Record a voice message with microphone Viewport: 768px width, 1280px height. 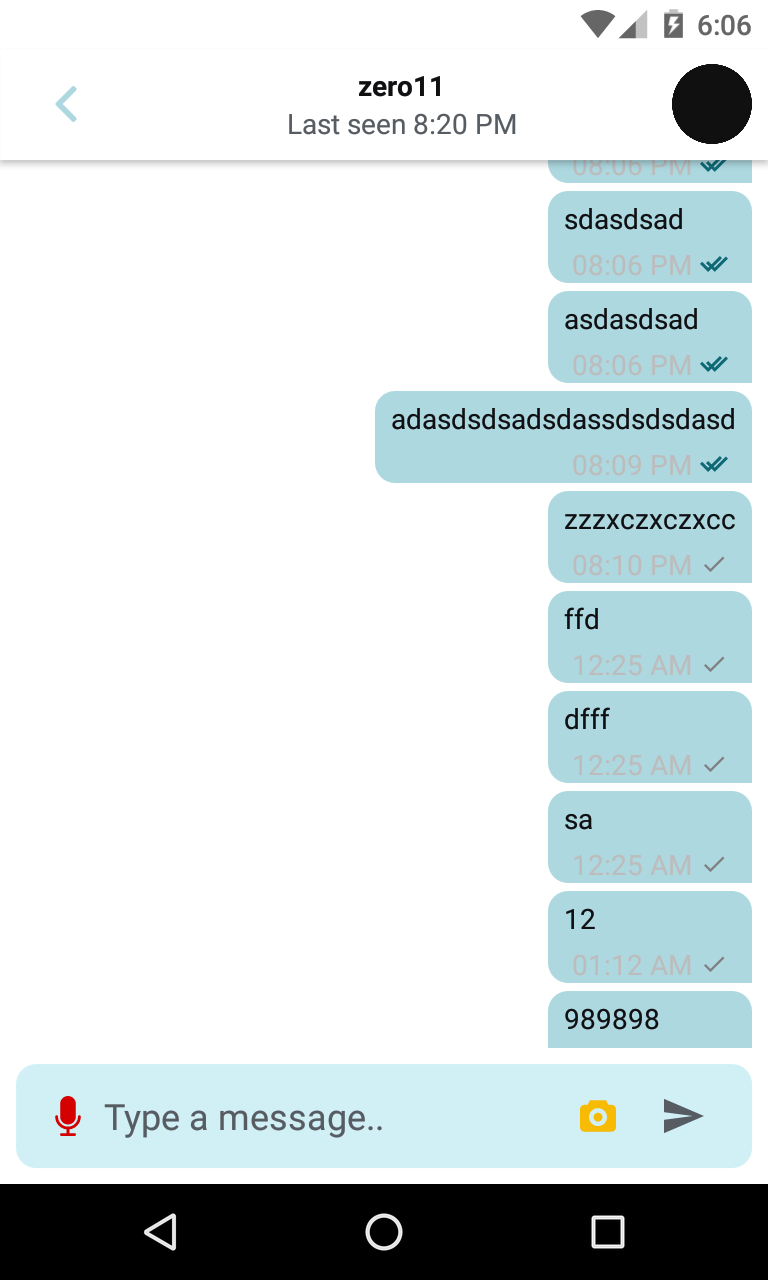click(x=67, y=1116)
